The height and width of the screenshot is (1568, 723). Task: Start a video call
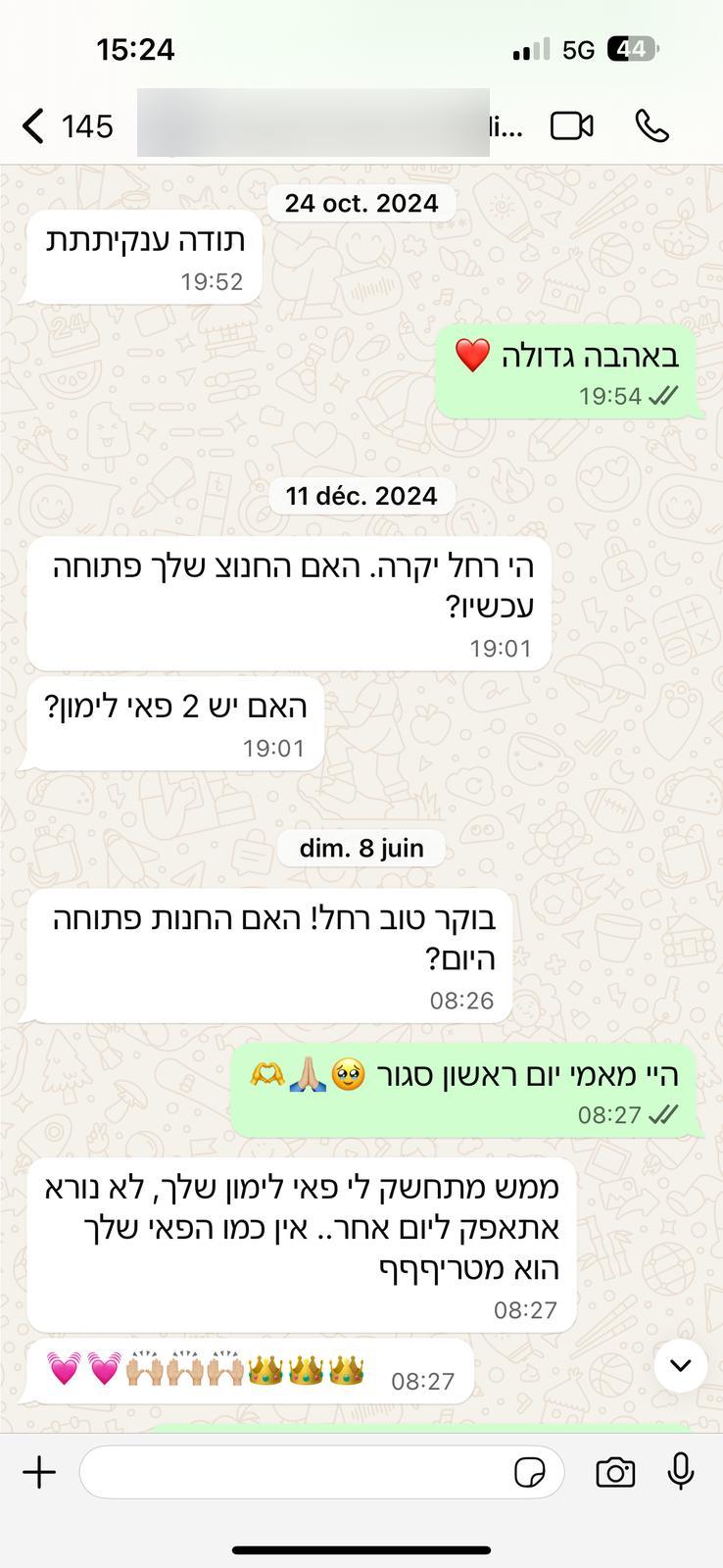pyautogui.click(x=571, y=126)
